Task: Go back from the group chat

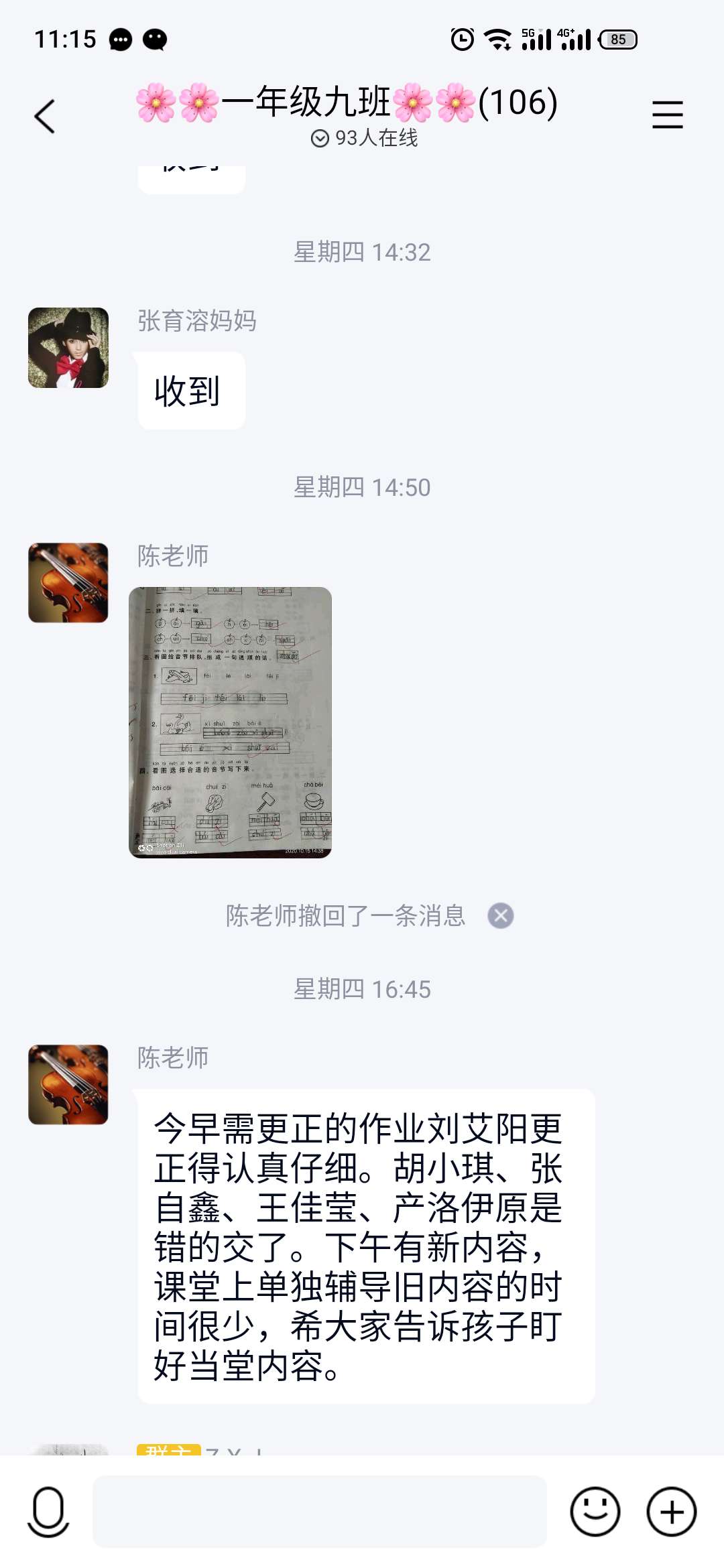Action: tap(45, 117)
